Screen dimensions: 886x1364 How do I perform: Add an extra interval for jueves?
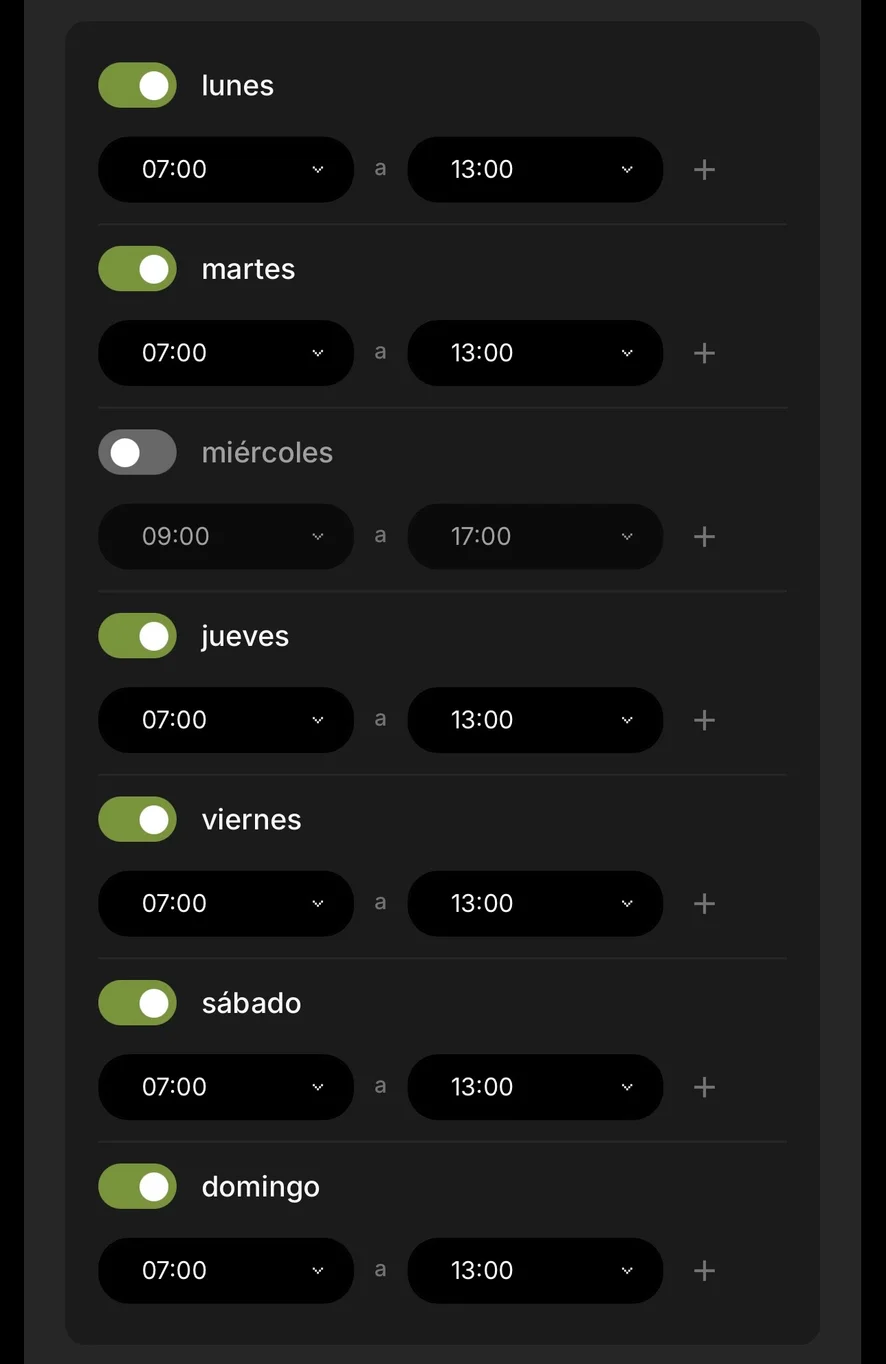[705, 720]
